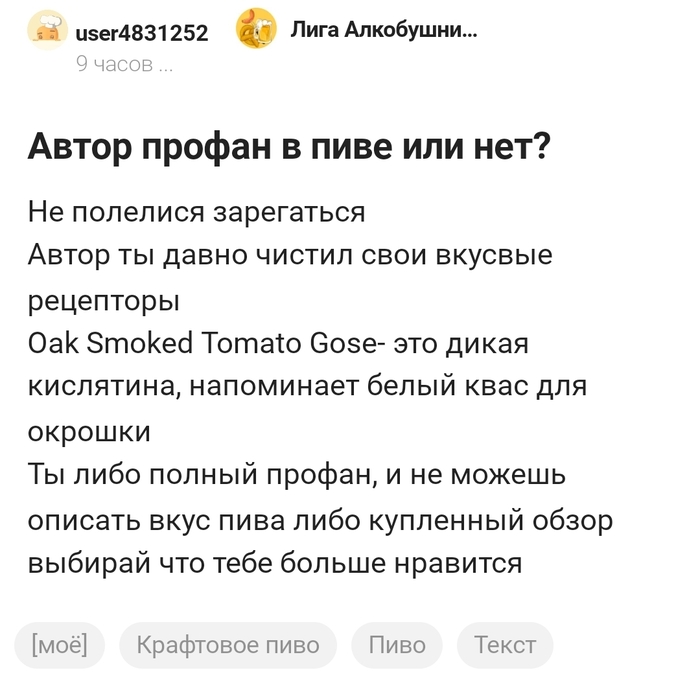Open the Лига Алкобушни community avatar
Screen dimensions: 700x681
click(x=256, y=29)
